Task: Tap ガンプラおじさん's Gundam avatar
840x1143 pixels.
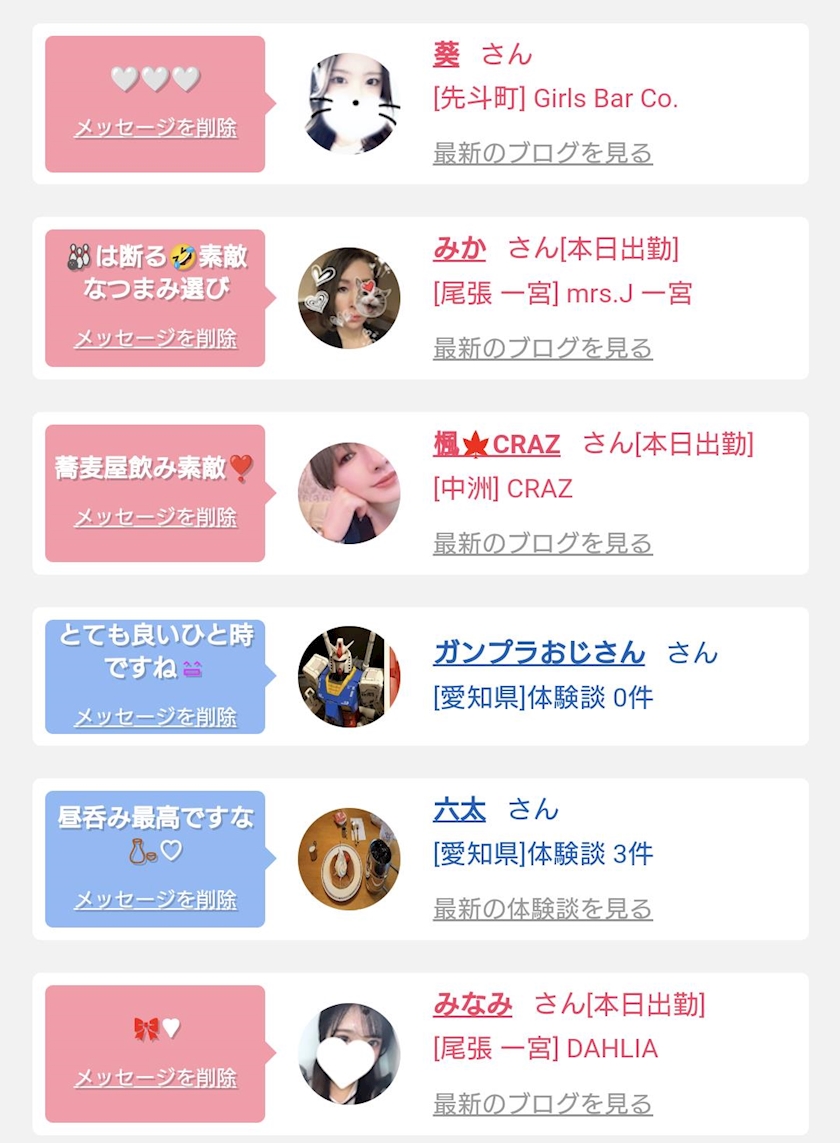Action: [349, 676]
